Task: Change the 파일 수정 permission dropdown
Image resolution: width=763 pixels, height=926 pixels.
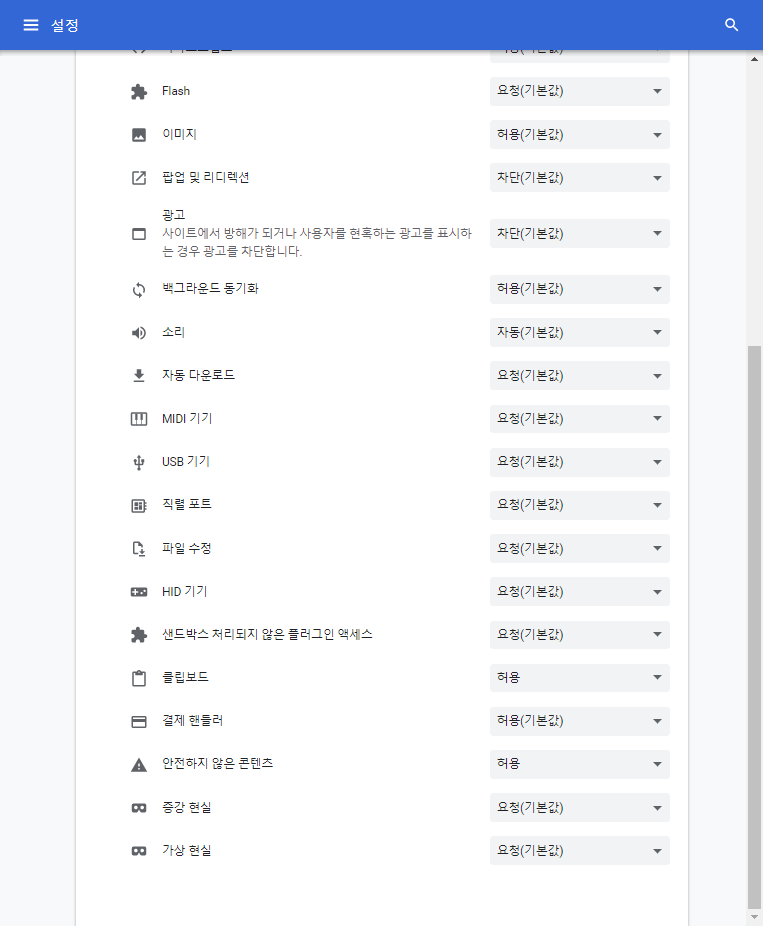Action: [x=579, y=549]
